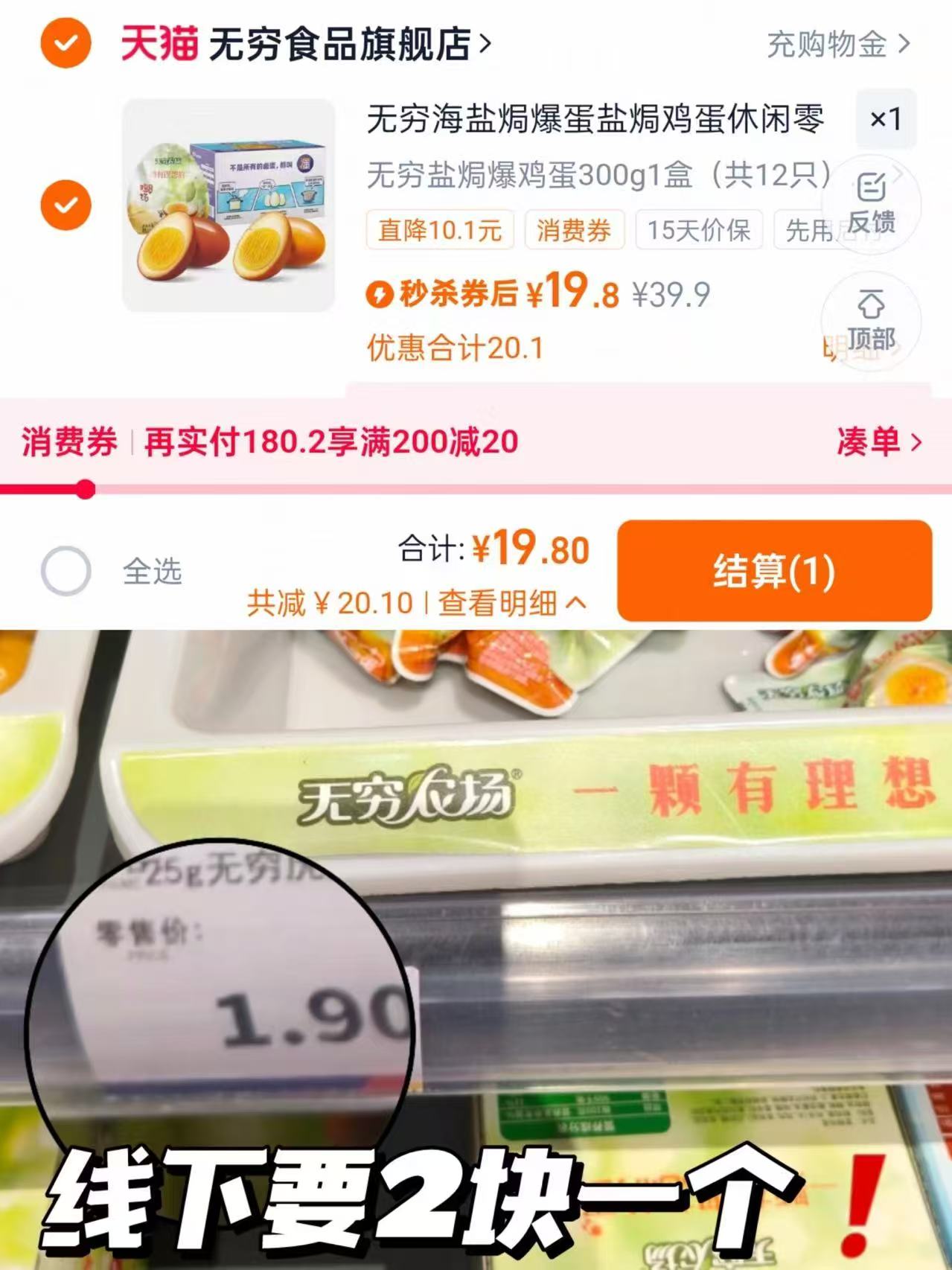Open the 满200减20 coupon banner
This screenshot has width=952, height=1270.
(328, 441)
